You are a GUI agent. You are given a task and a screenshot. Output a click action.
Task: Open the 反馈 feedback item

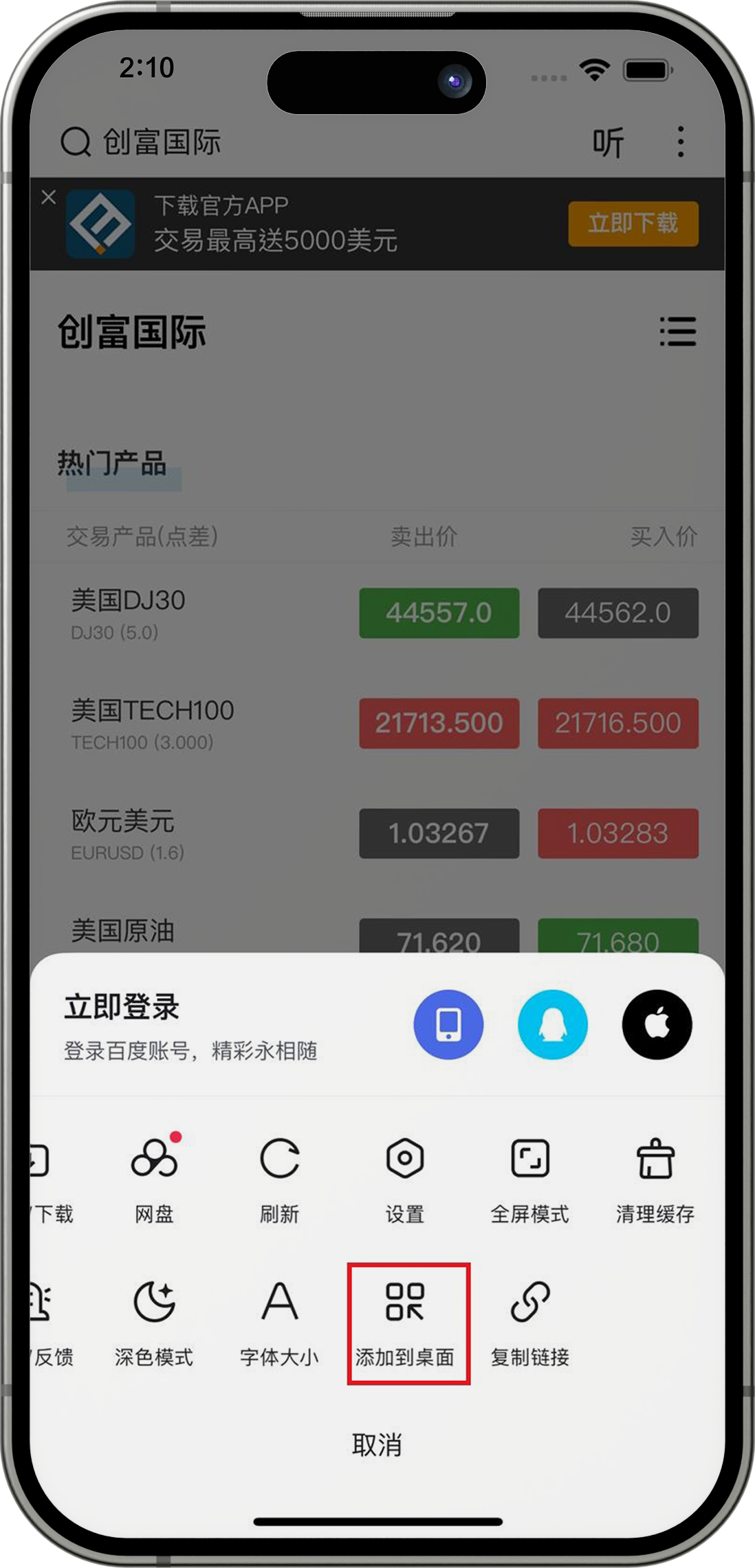pos(47,1322)
